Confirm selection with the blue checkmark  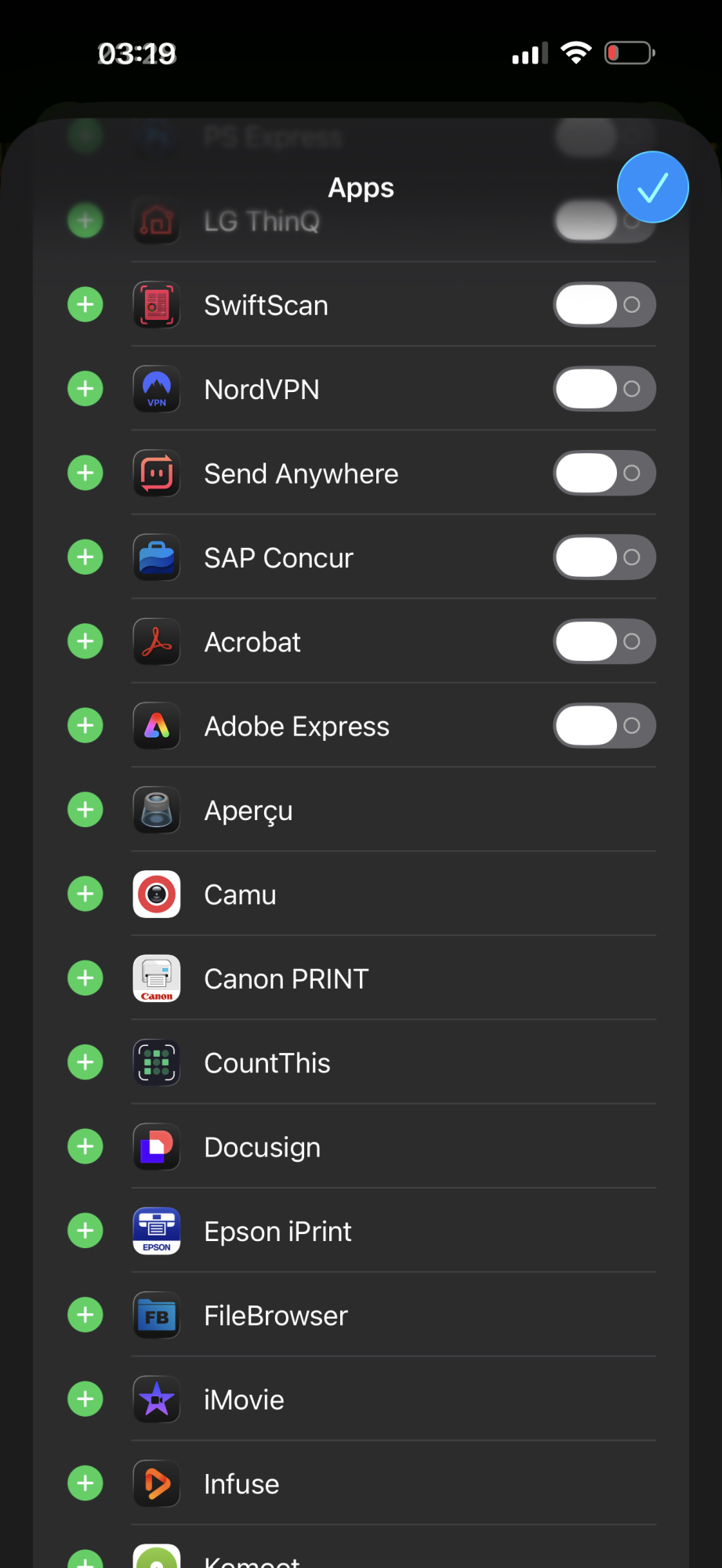coord(652,187)
